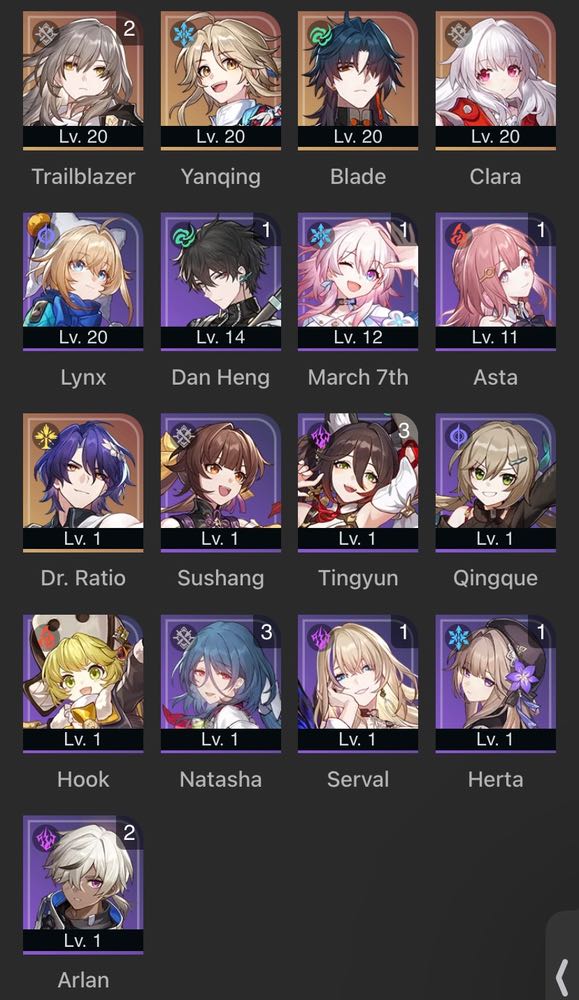Select Yanqing's character tile

click(221, 81)
